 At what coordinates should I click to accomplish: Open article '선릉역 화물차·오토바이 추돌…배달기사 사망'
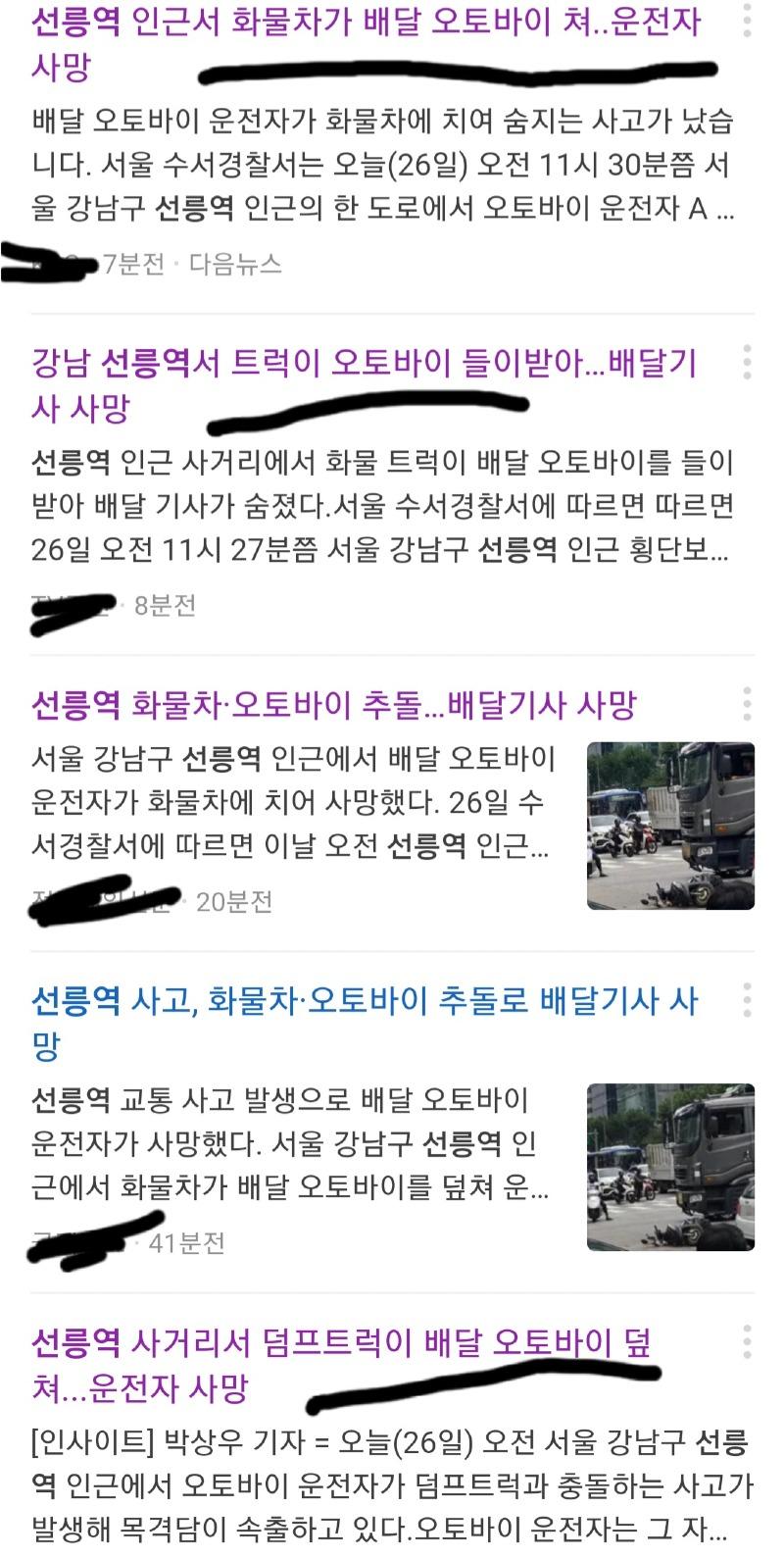tap(334, 704)
